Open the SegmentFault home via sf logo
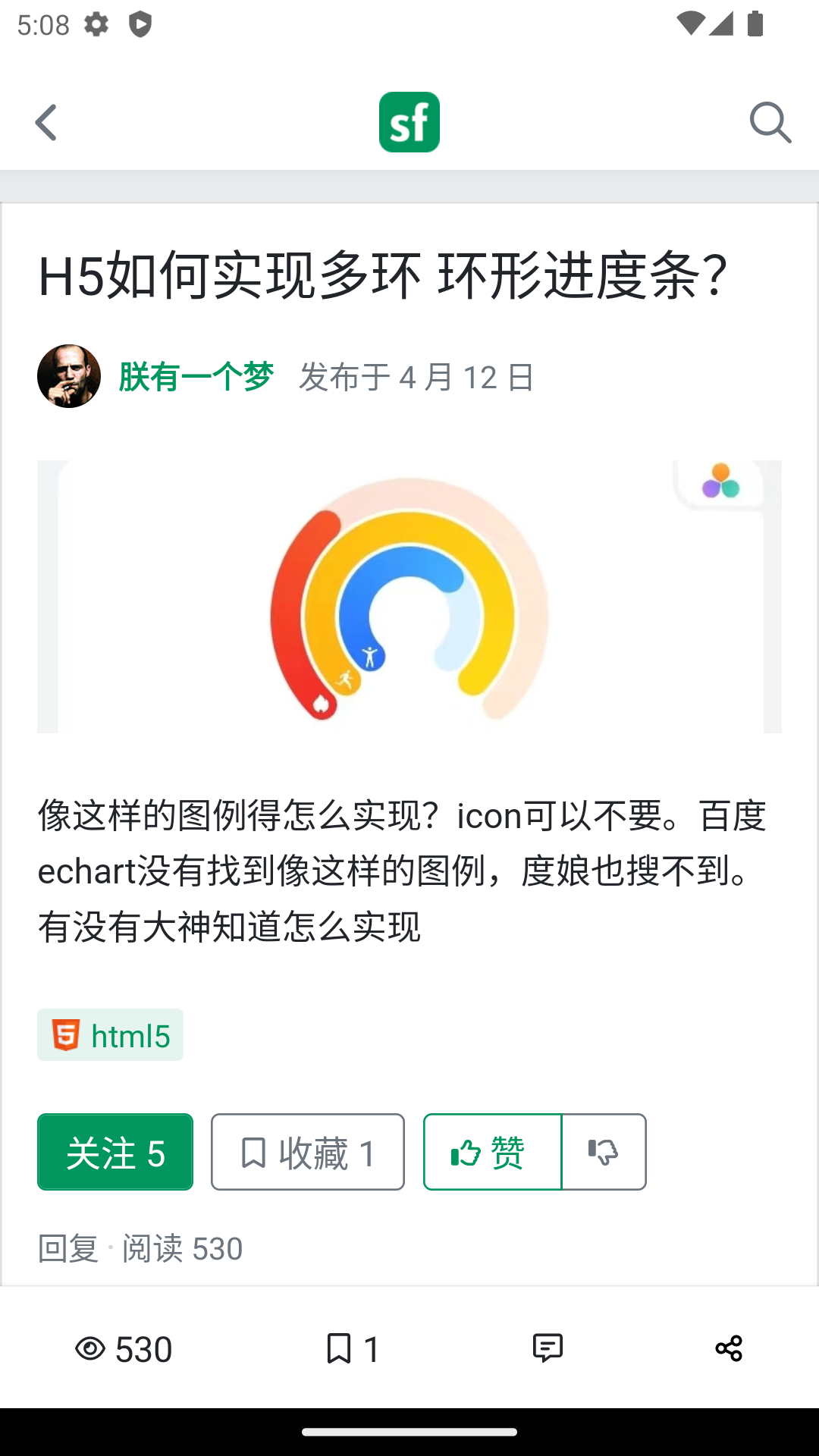The image size is (819, 1456). [409, 121]
